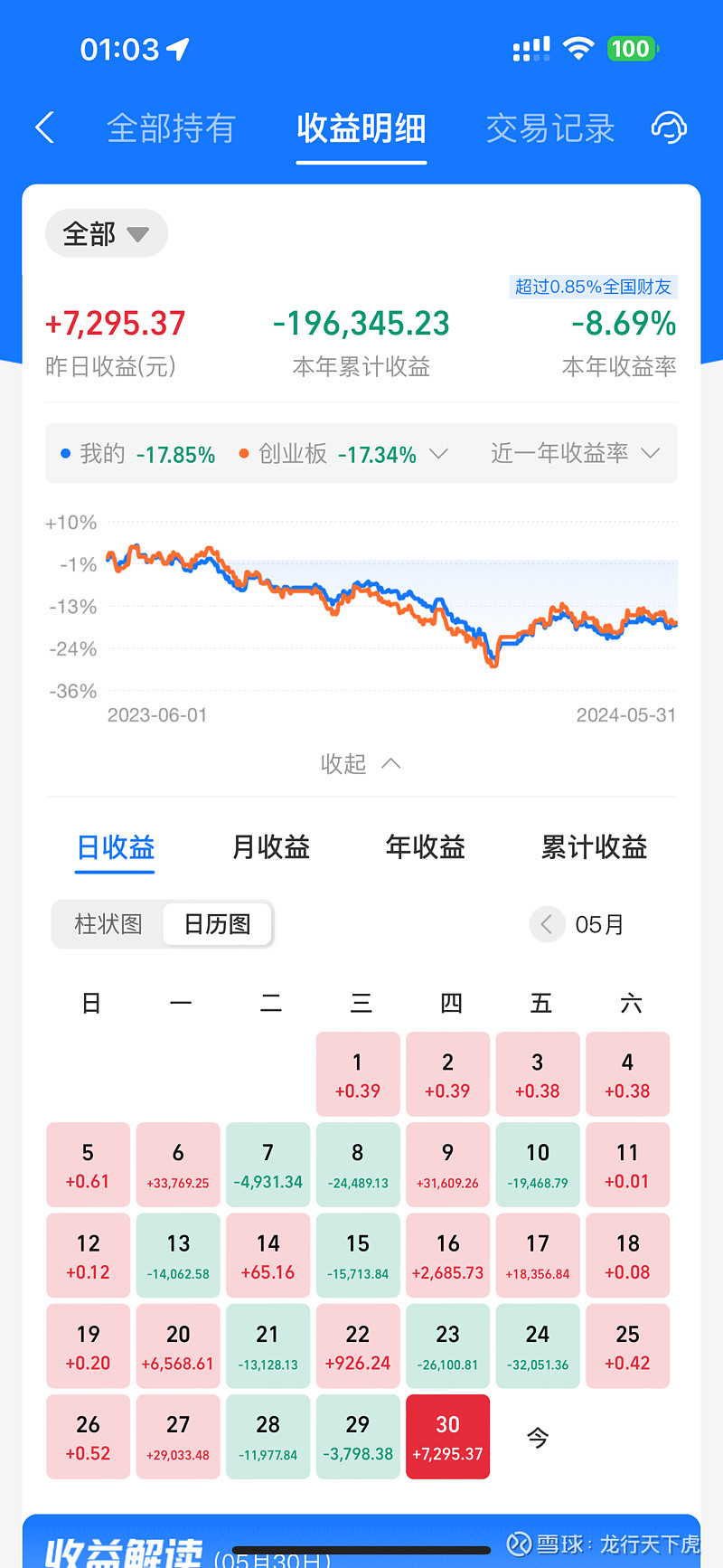This screenshot has height=1568, width=723.
Task: Tap the day 30 calendar cell
Action: [448, 1437]
